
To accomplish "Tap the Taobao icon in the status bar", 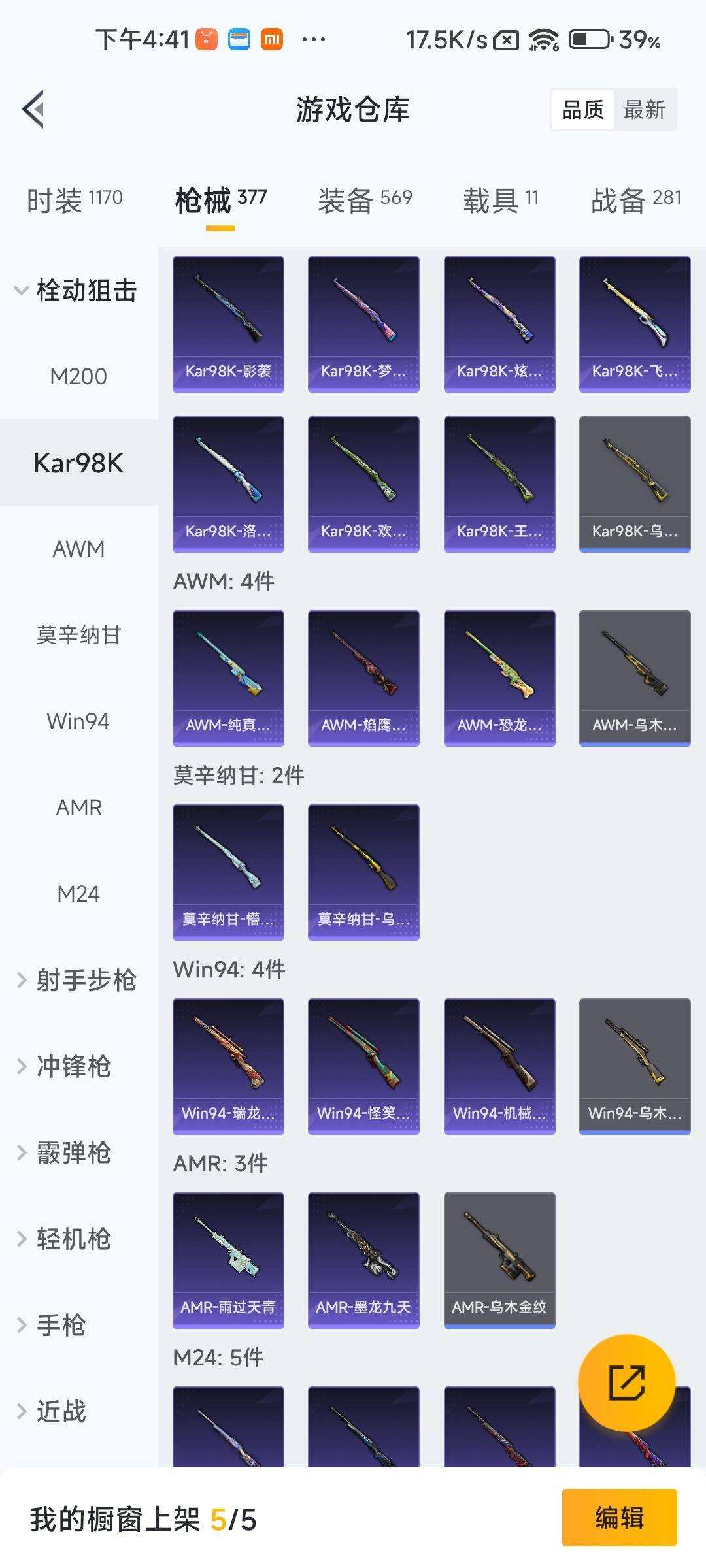I will tap(207, 39).
